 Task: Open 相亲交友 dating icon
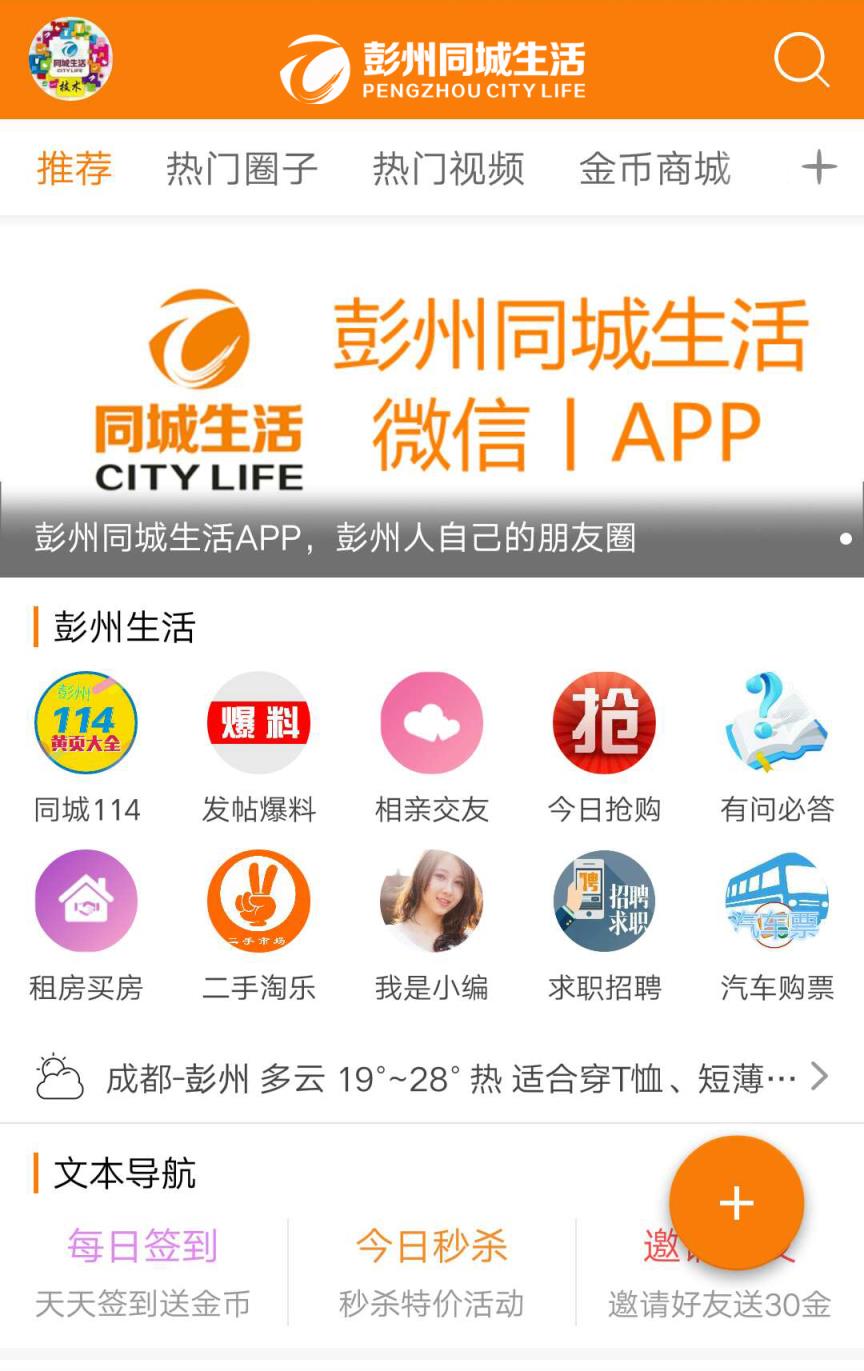pos(432,722)
